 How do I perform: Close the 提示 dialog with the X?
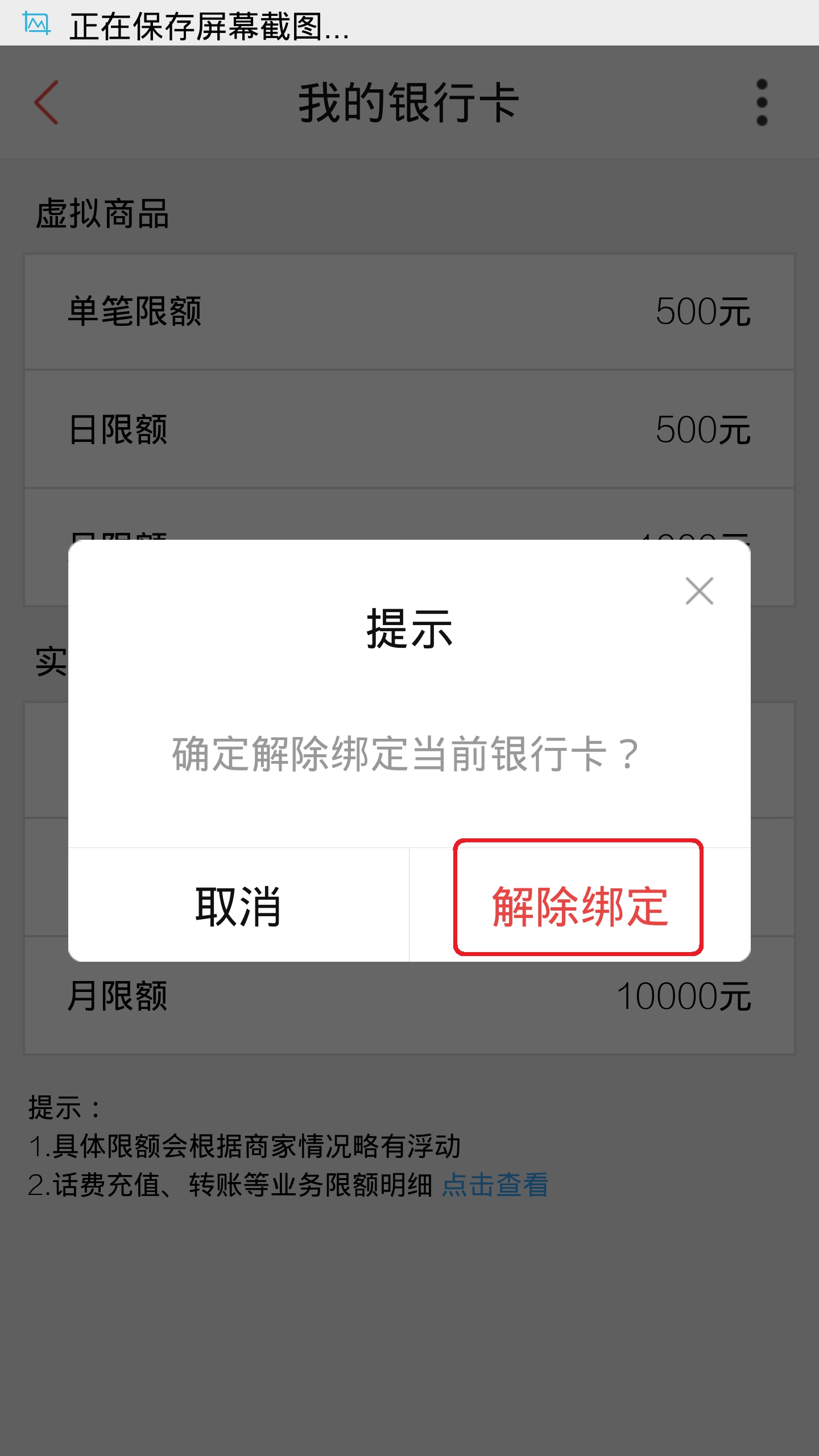coord(699,591)
